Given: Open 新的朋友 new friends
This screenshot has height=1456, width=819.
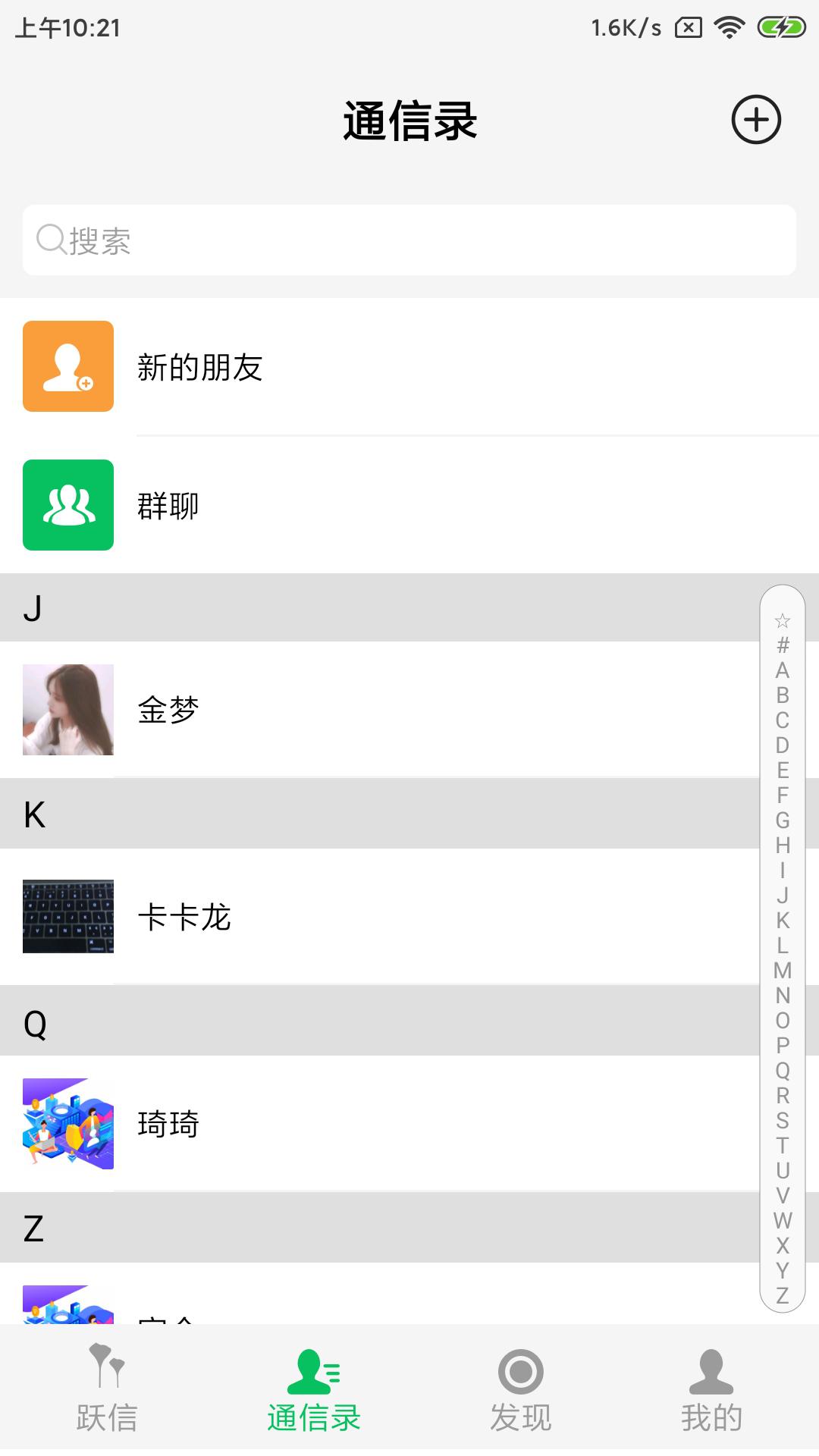Looking at the screenshot, I should 409,367.
